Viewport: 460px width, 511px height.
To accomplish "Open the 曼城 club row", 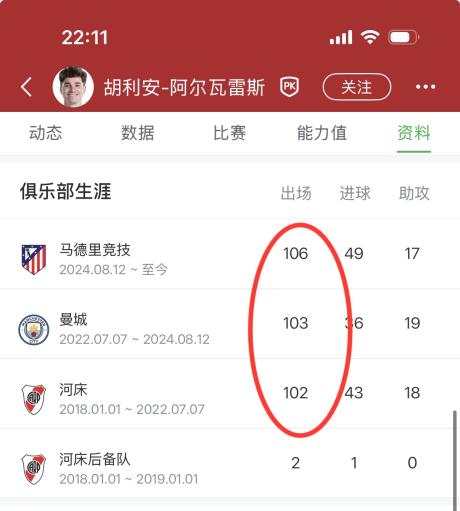I will pyautogui.click(x=230, y=324).
